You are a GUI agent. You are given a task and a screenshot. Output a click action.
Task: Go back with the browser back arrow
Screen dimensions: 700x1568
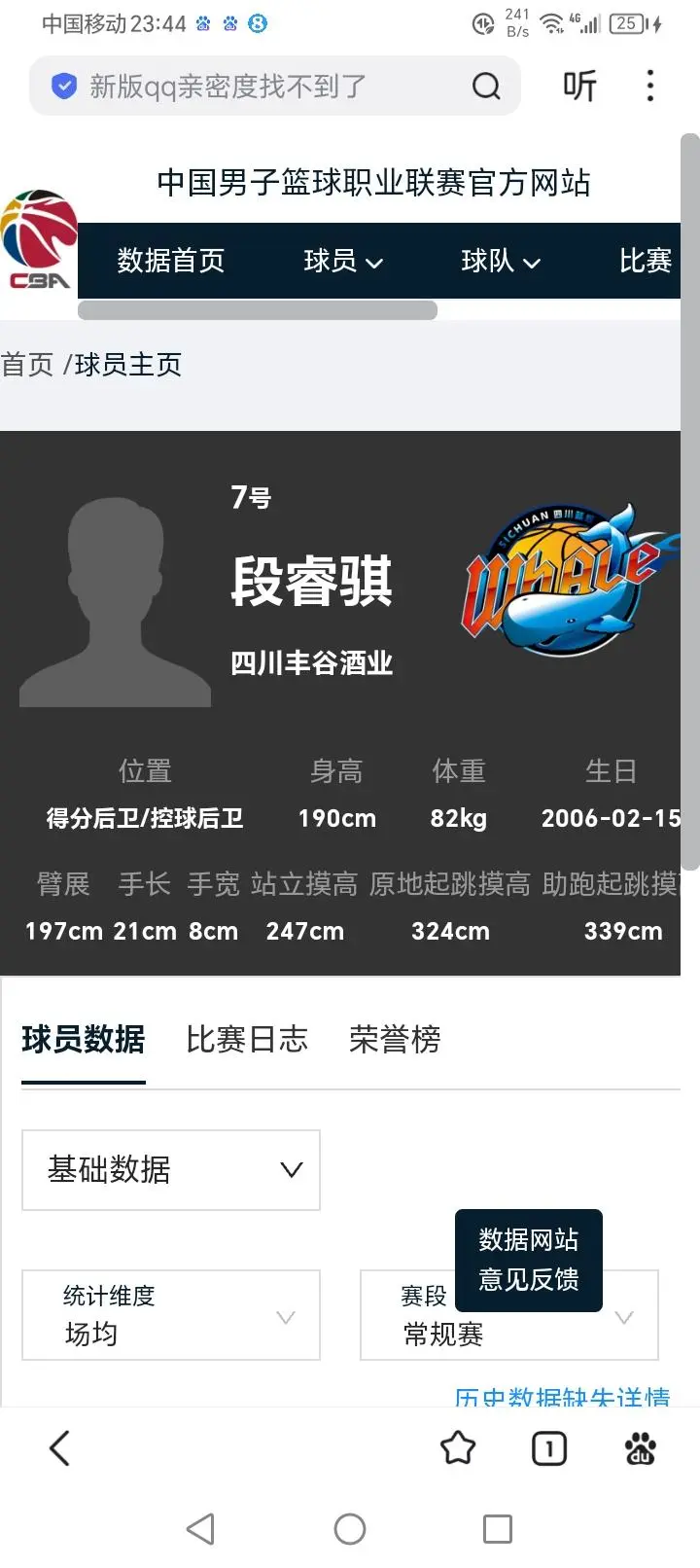coord(60,1448)
